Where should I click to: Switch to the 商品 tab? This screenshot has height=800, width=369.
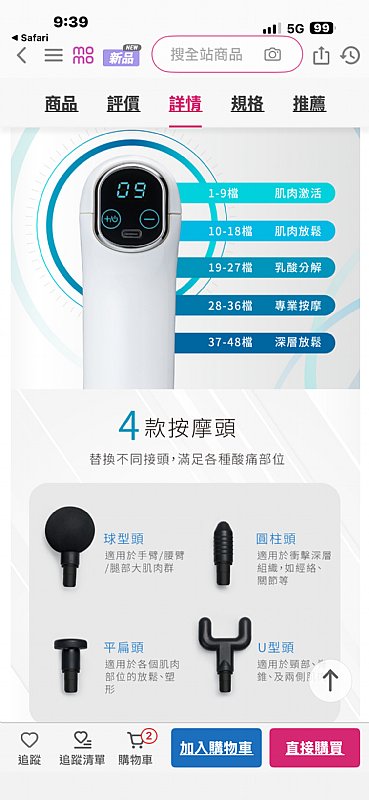coord(61,104)
